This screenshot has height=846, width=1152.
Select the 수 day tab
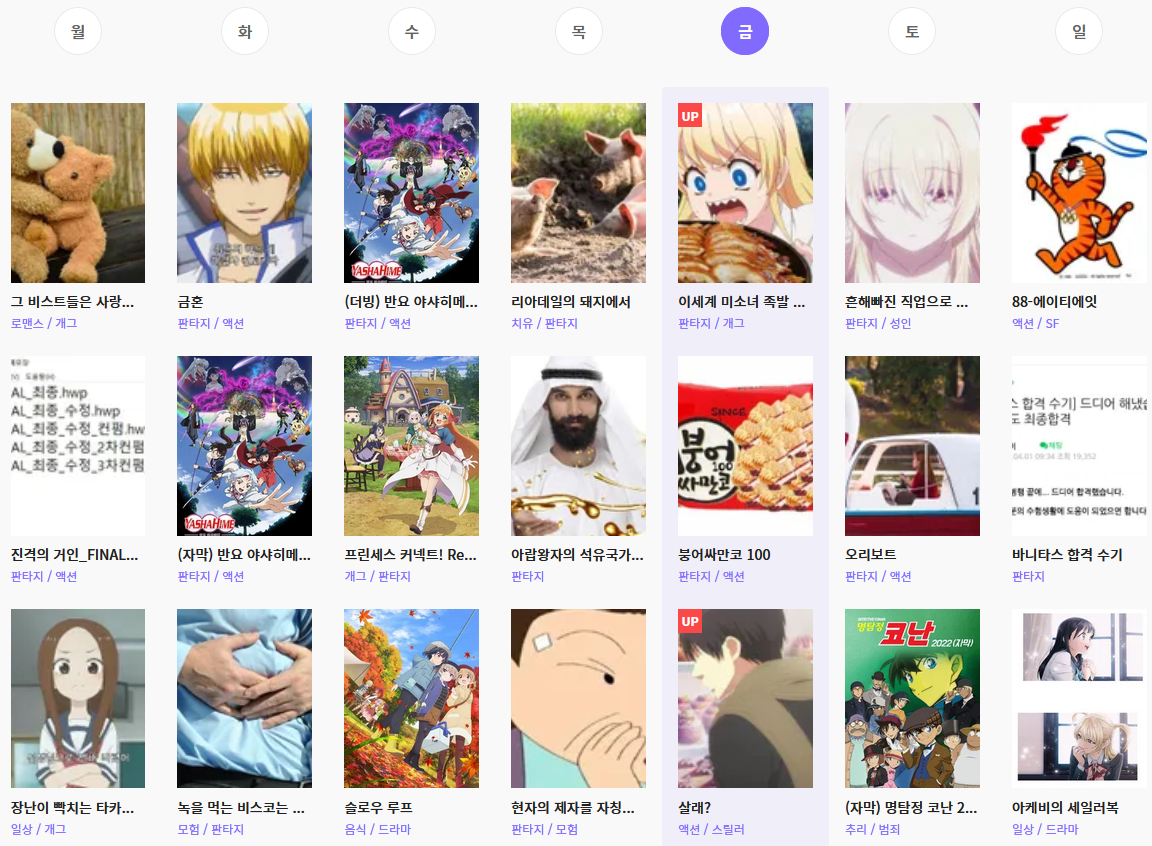(411, 32)
